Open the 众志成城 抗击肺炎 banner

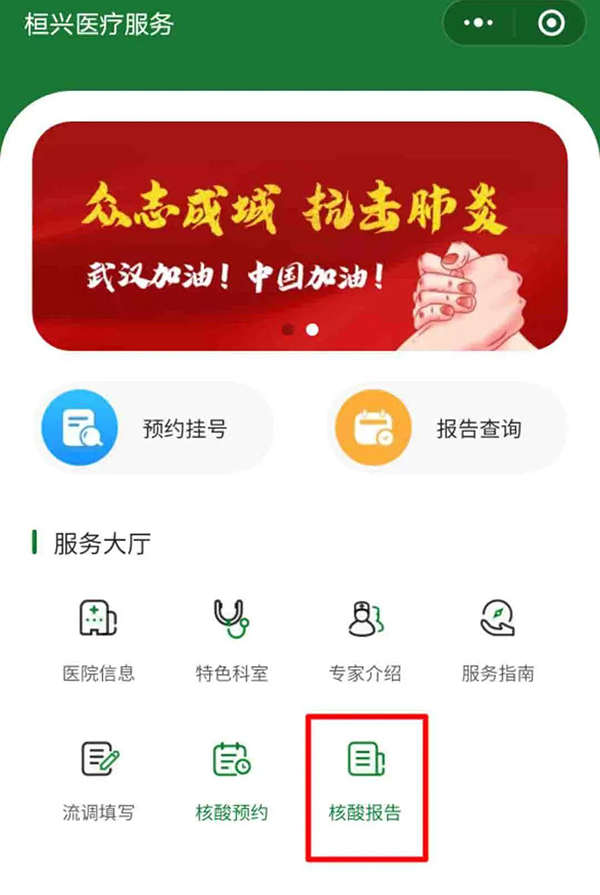pos(300,236)
